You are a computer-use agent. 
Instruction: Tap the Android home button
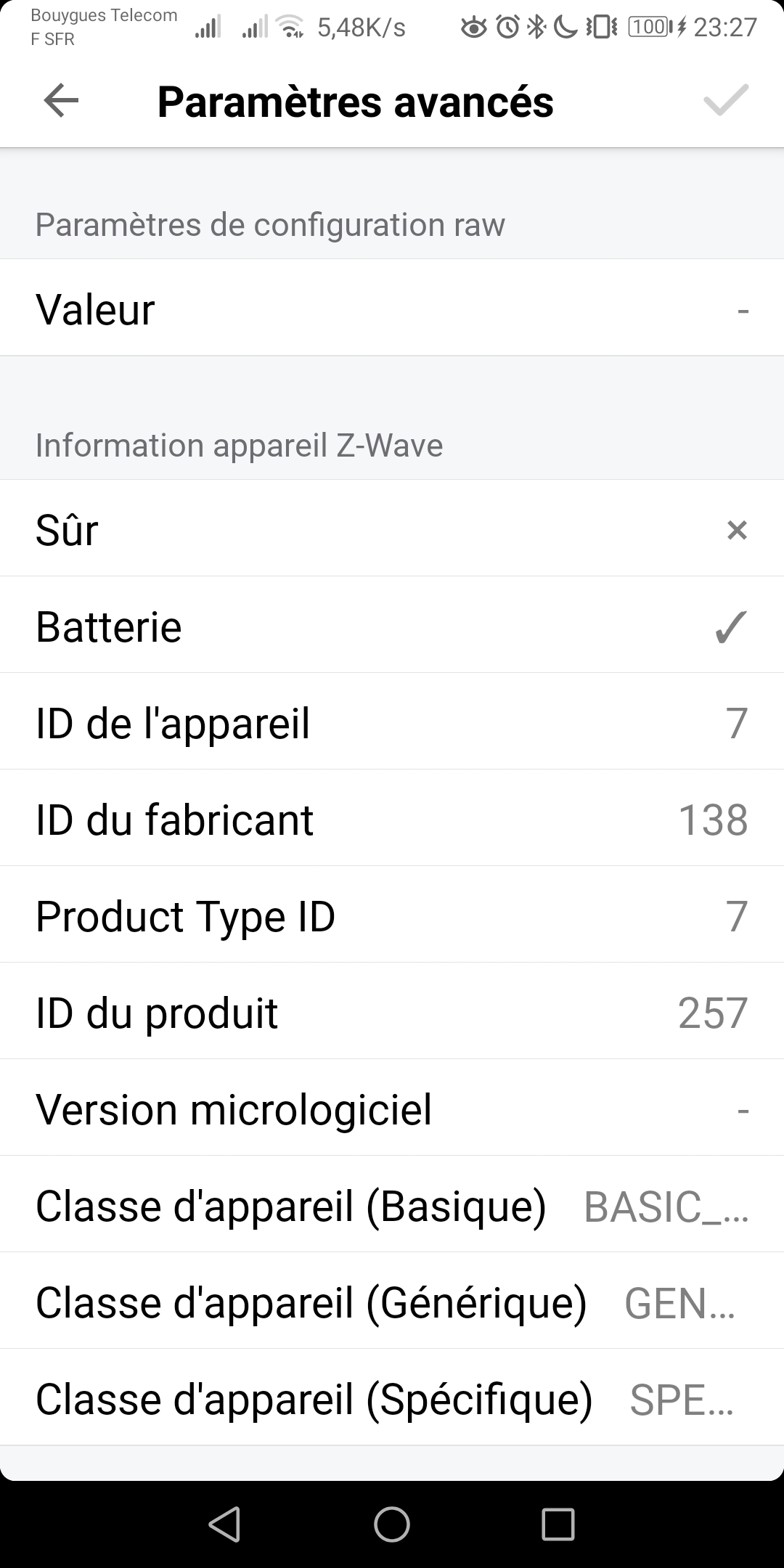pyautogui.click(x=392, y=1523)
